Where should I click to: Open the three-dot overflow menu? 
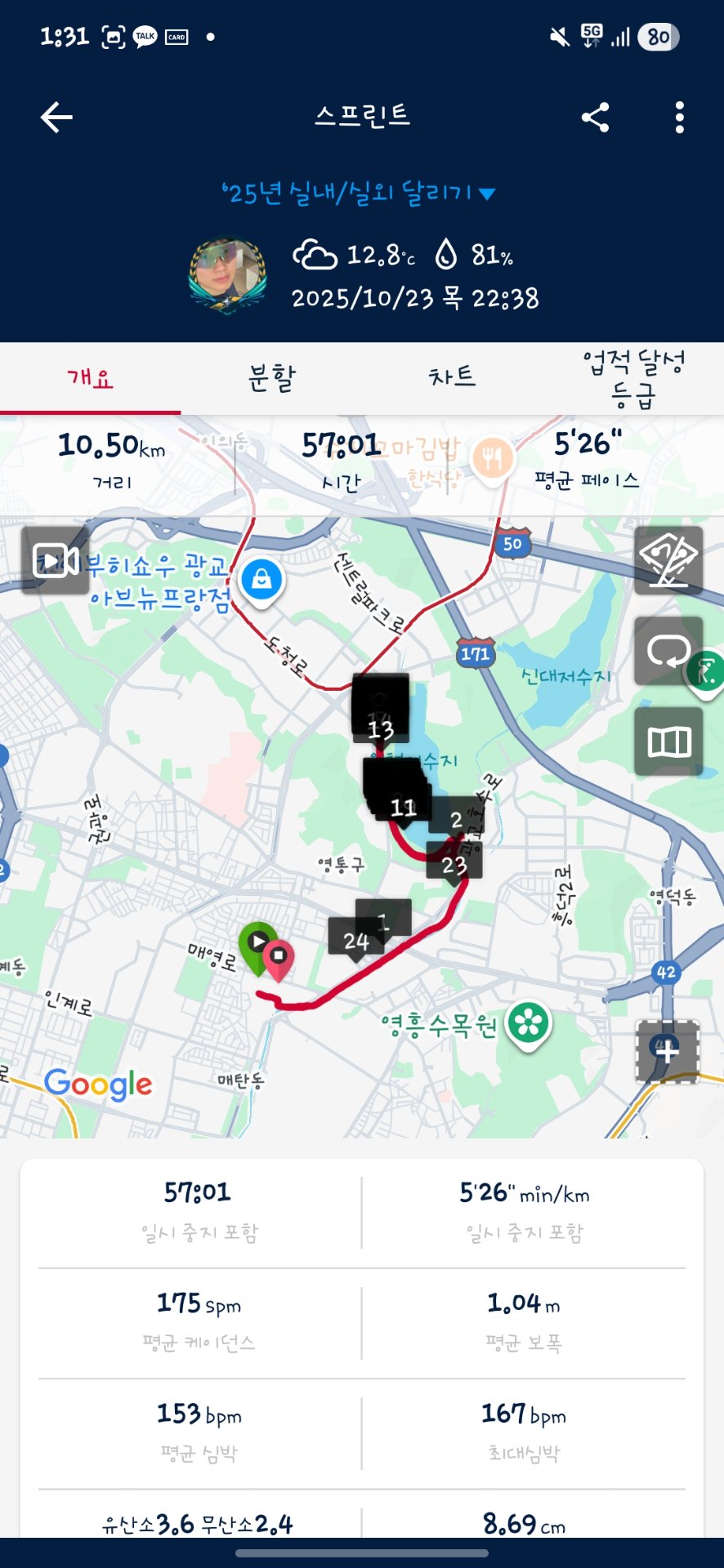coord(679,118)
